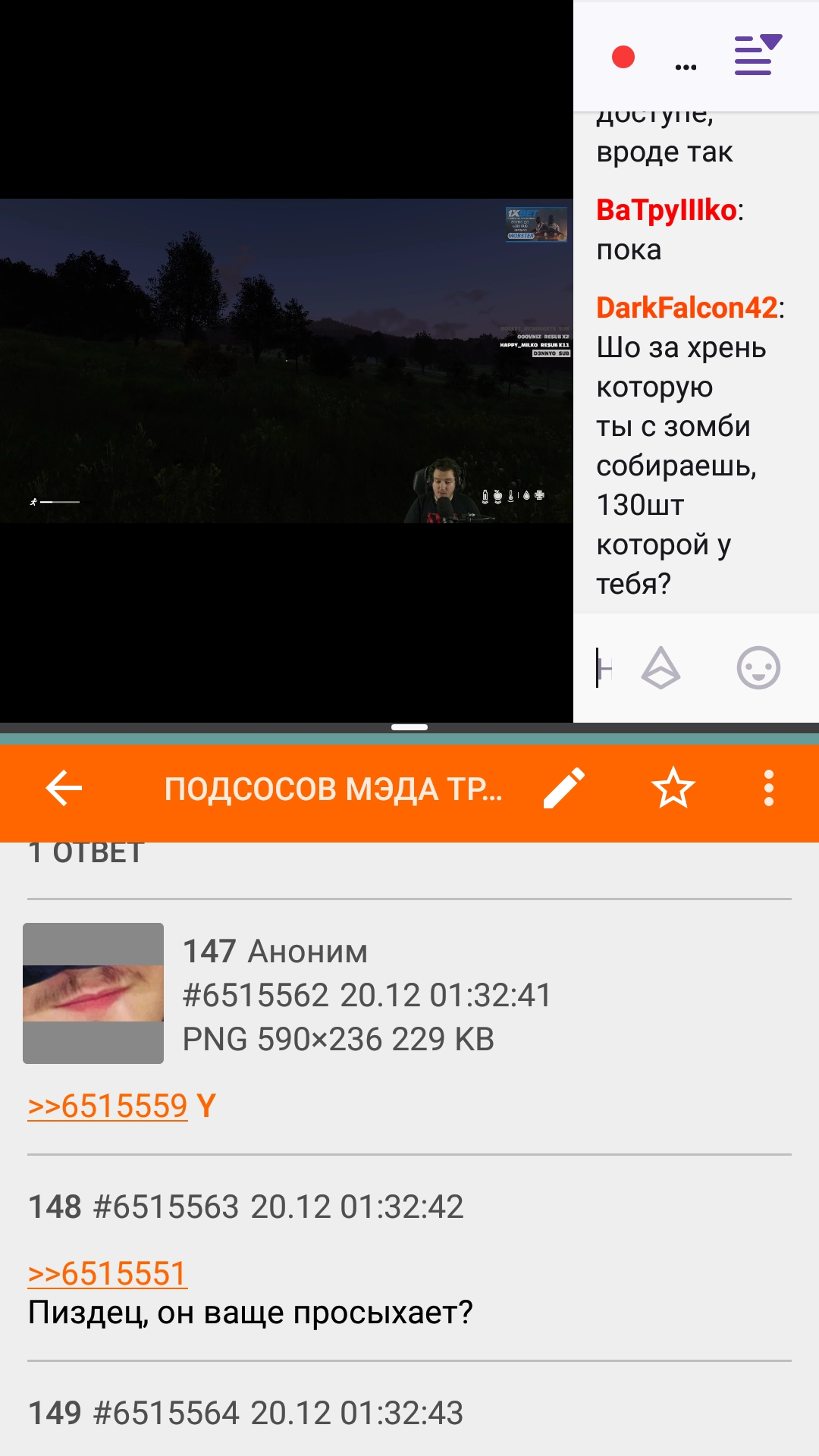Tap the stream video player
Image resolution: width=819 pixels, height=1456 pixels.
tap(287, 361)
